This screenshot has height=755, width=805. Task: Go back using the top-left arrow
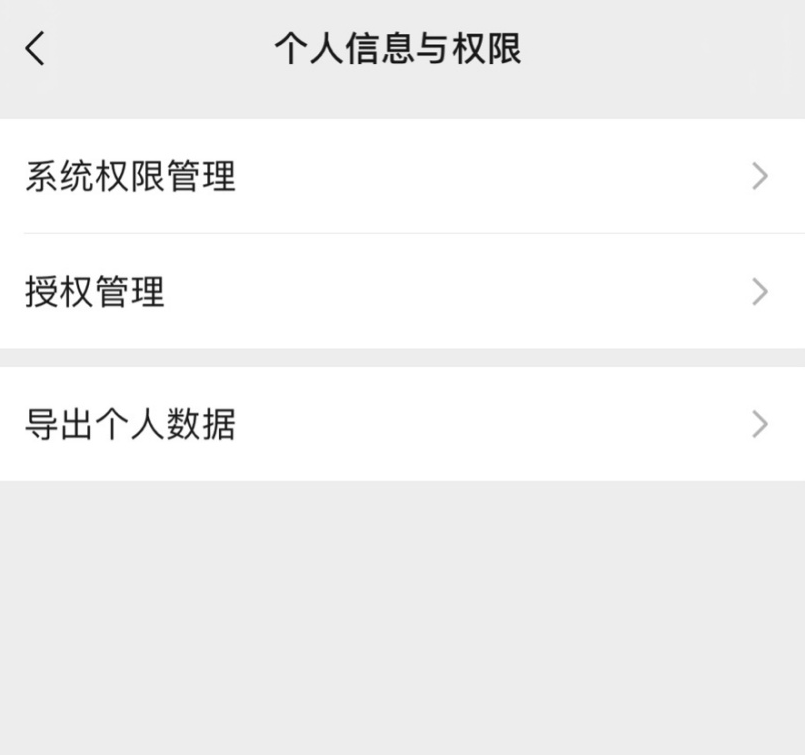(x=35, y=49)
